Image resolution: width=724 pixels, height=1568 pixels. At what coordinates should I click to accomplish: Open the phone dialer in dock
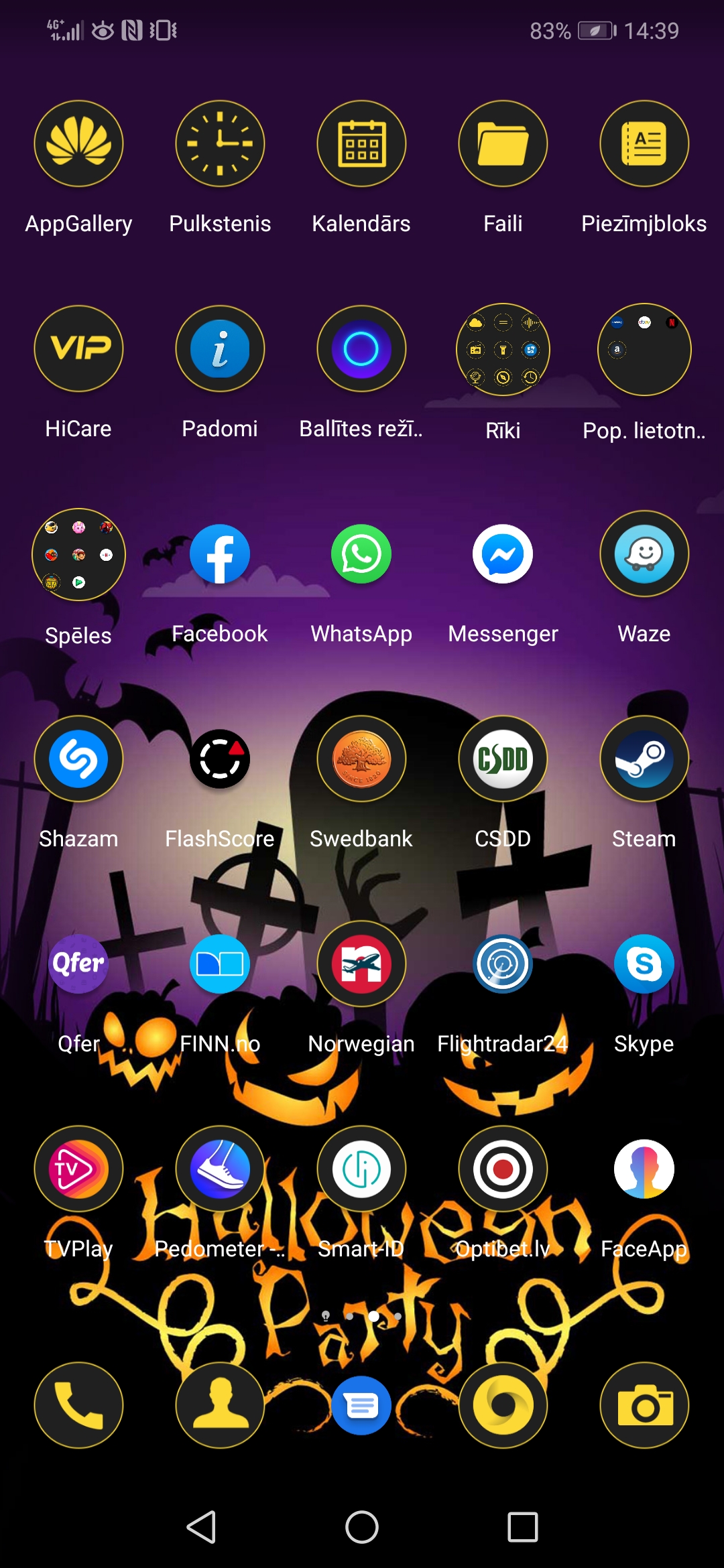coord(78,1405)
